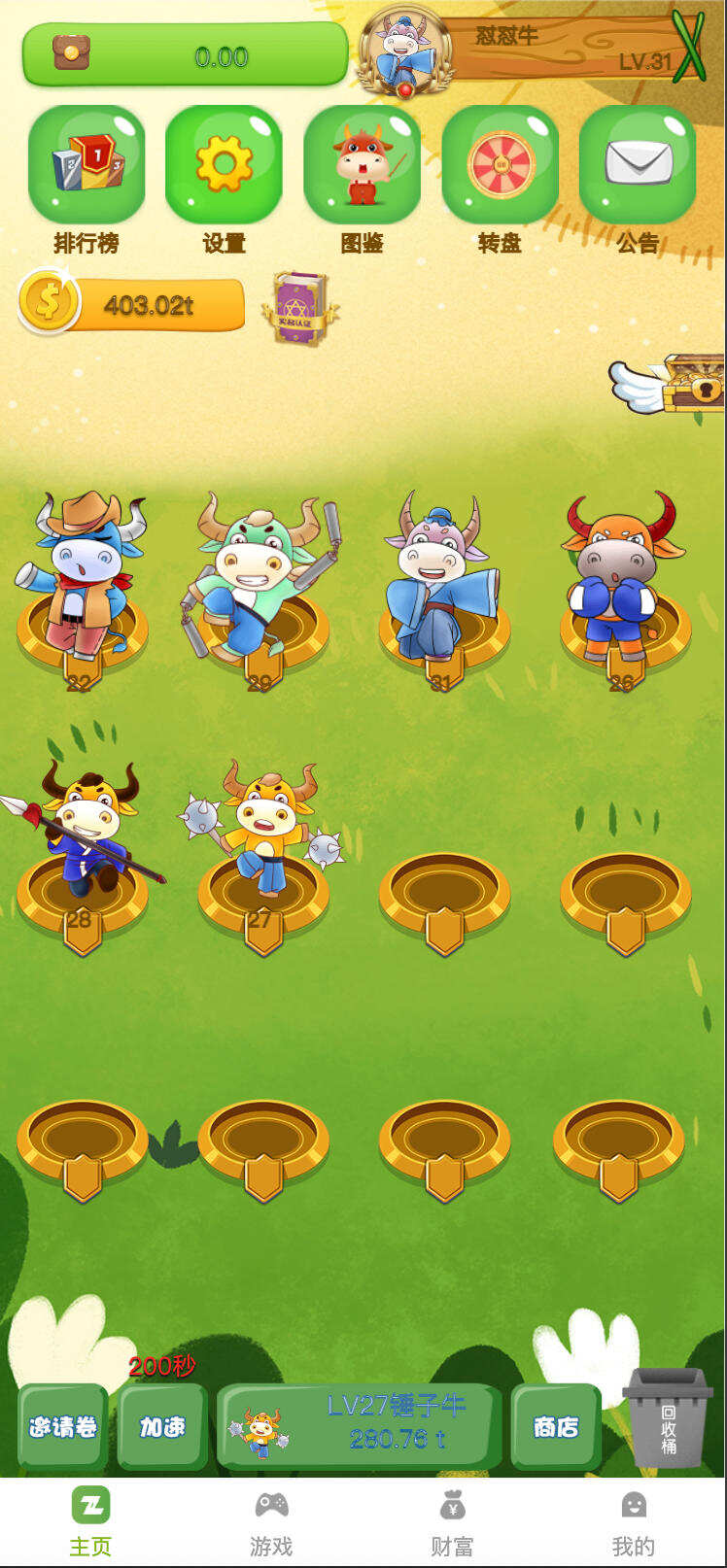Switch to the 我的 tab
The height and width of the screenshot is (1568, 727).
(633, 1522)
